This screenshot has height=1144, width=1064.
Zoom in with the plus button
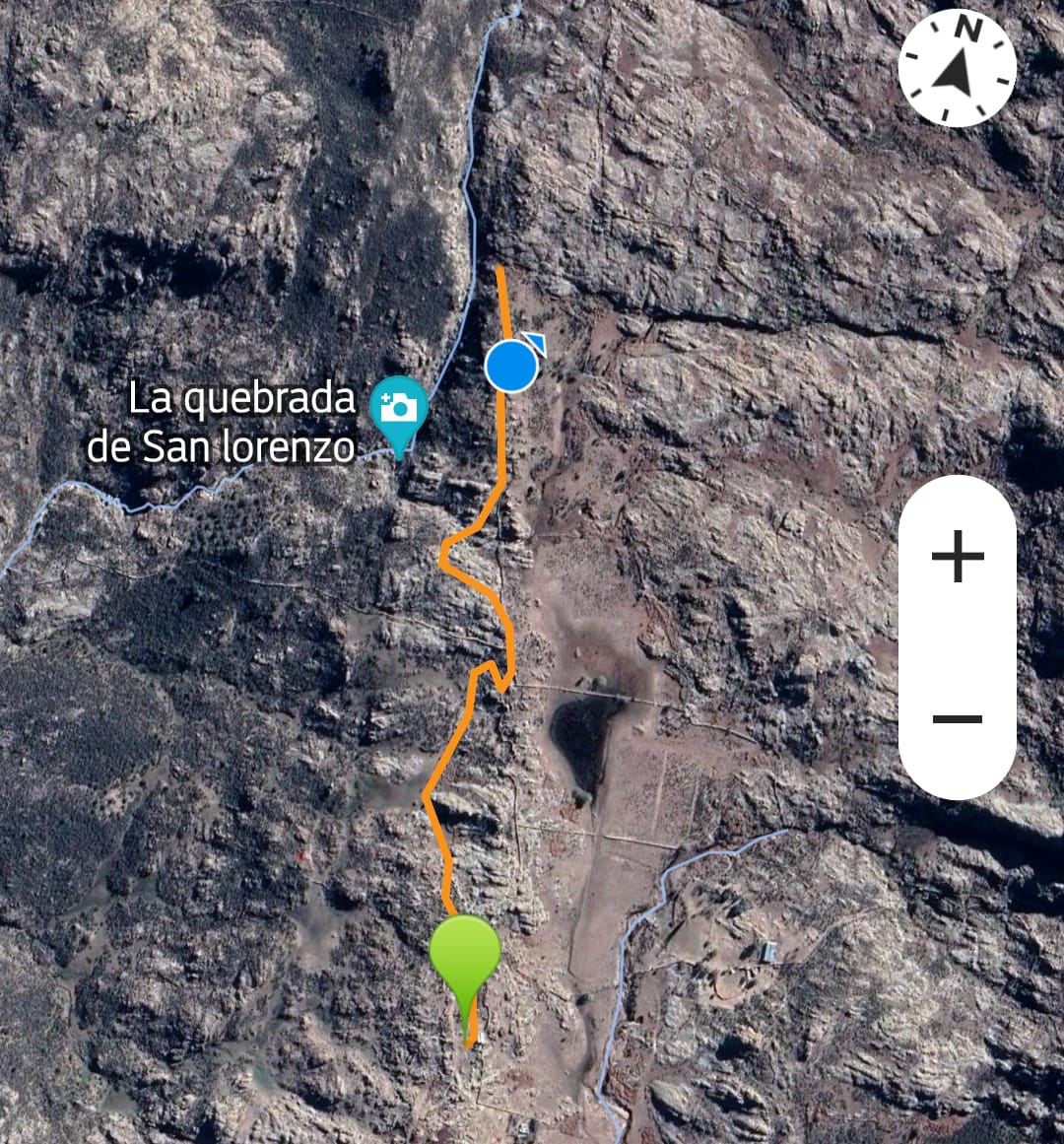[x=957, y=558]
